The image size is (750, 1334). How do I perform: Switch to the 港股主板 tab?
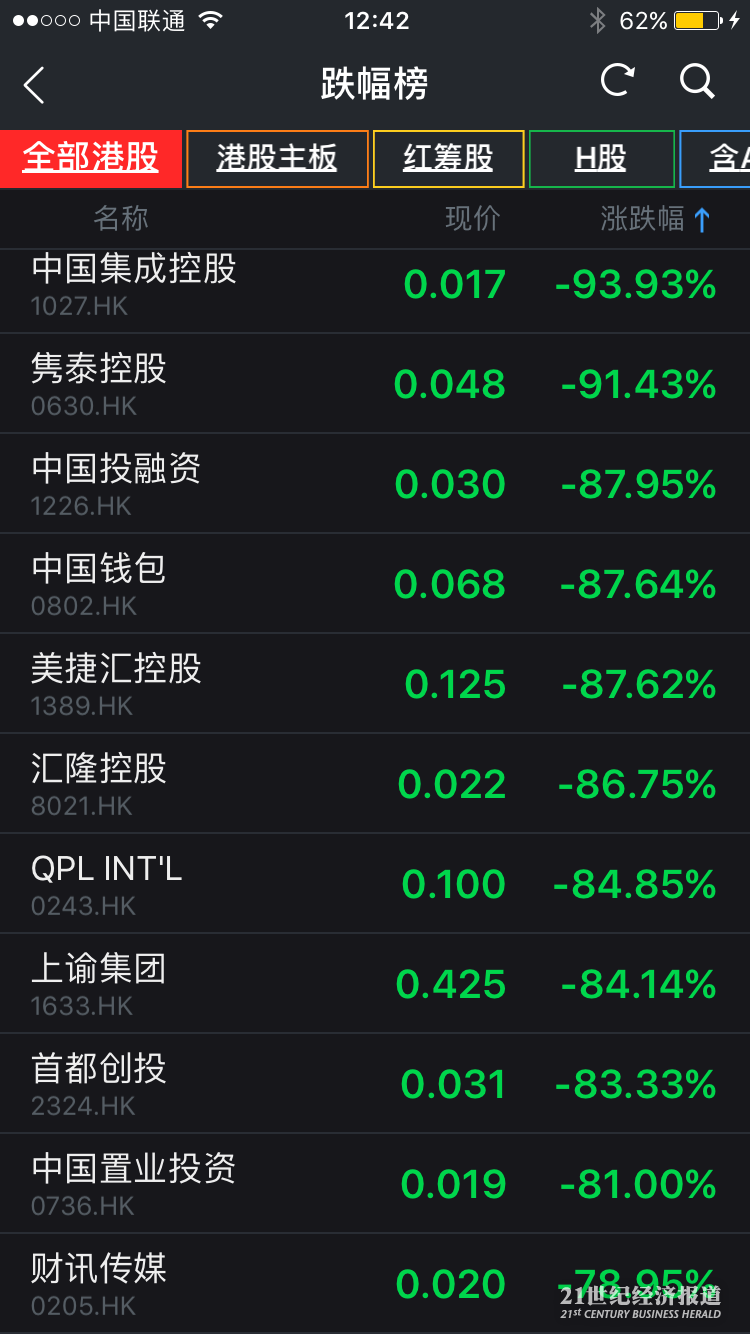[x=277, y=158]
